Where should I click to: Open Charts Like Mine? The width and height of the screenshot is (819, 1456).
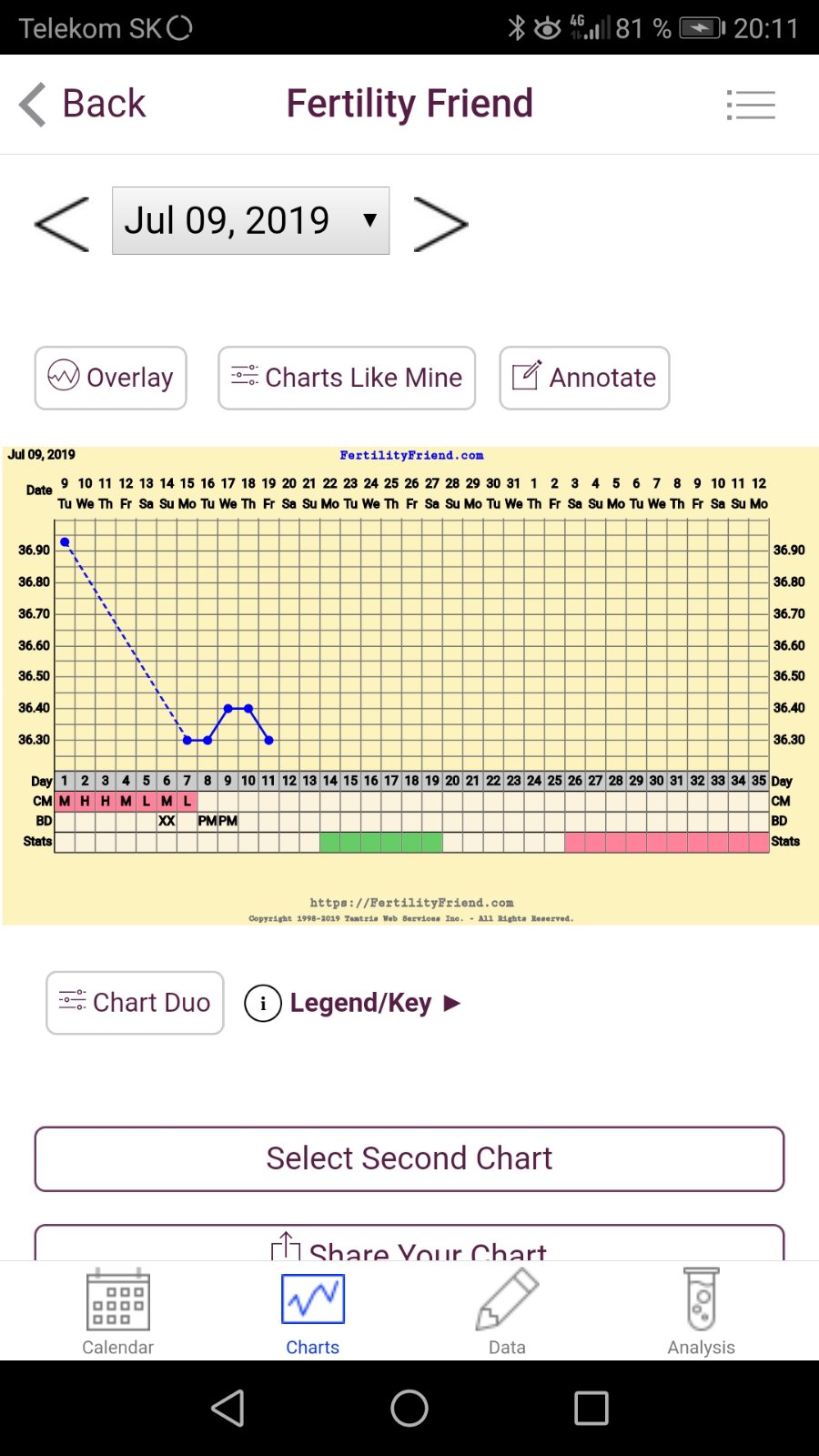[347, 378]
